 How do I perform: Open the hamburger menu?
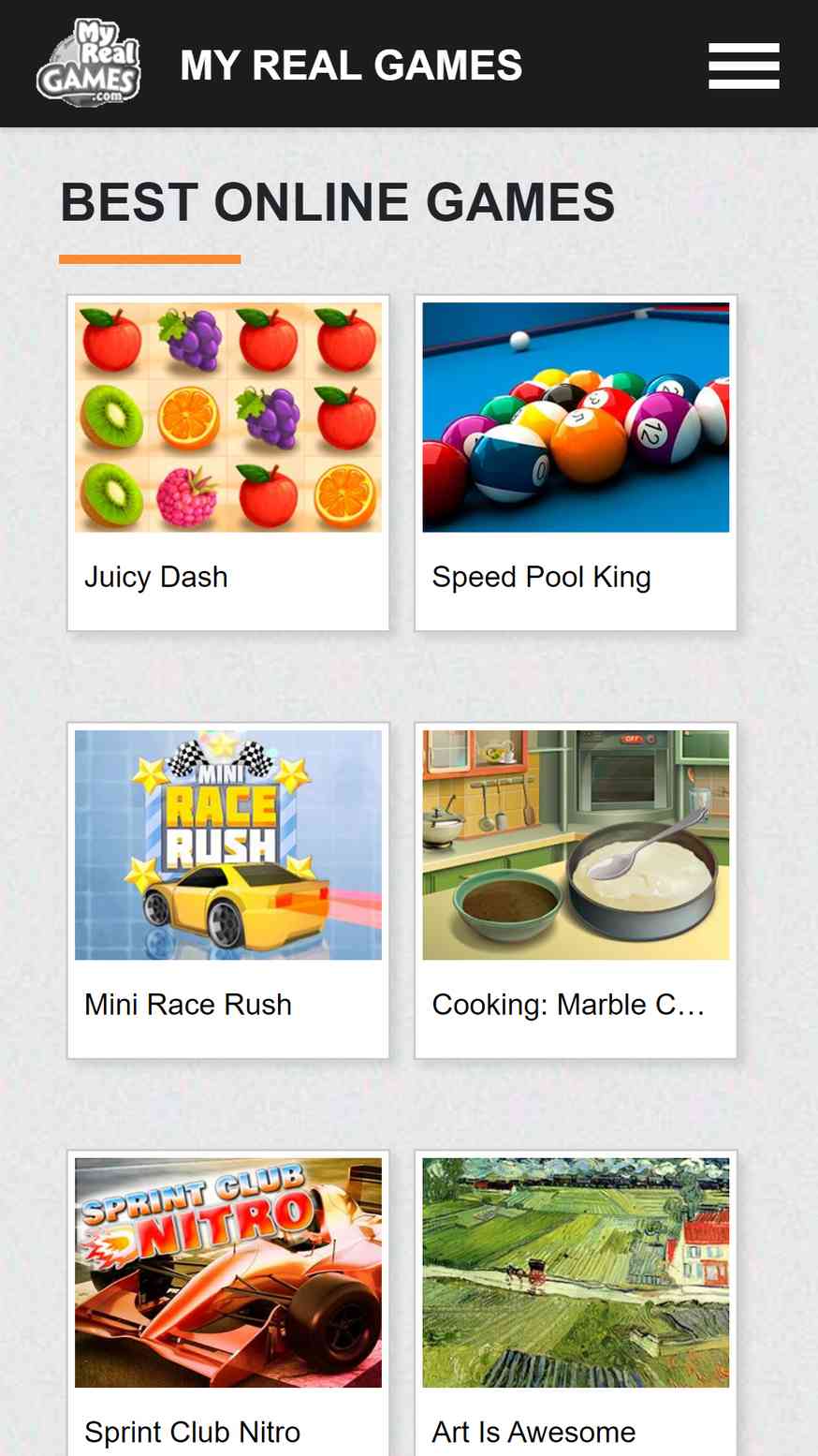point(744,66)
